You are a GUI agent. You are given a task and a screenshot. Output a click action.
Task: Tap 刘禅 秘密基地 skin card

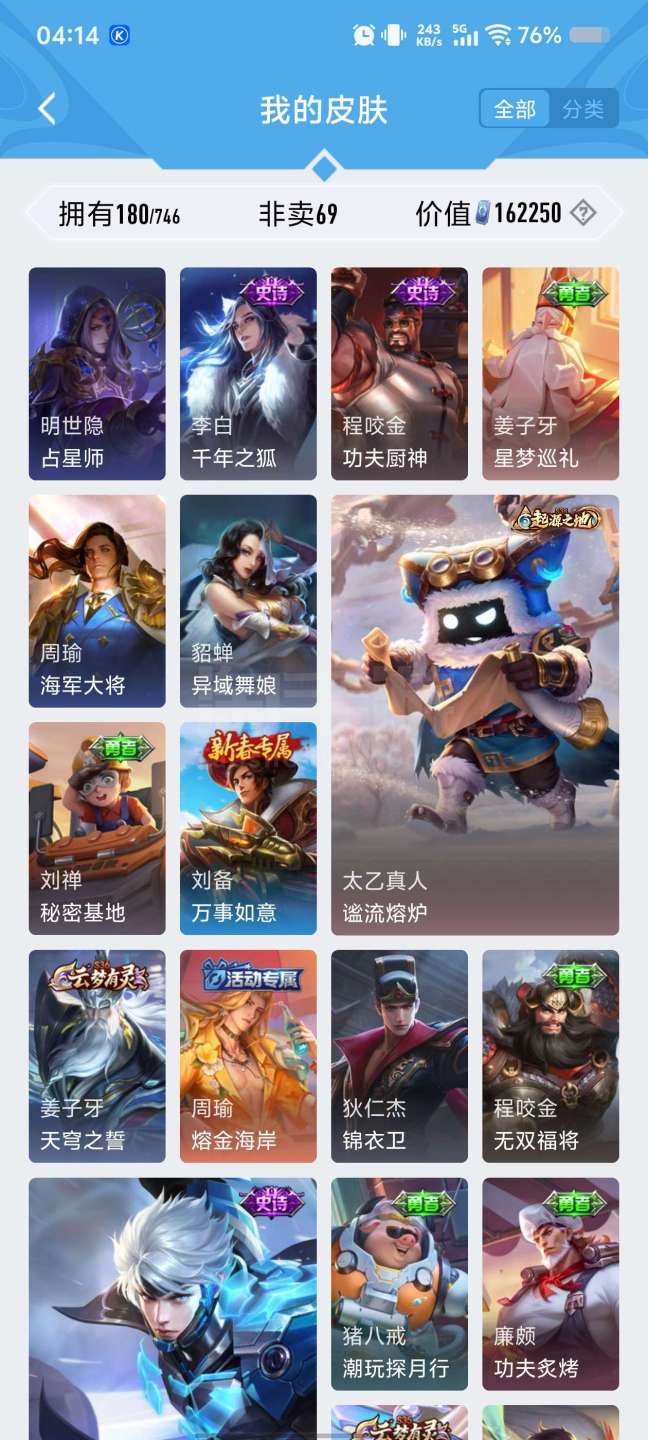[x=97, y=828]
